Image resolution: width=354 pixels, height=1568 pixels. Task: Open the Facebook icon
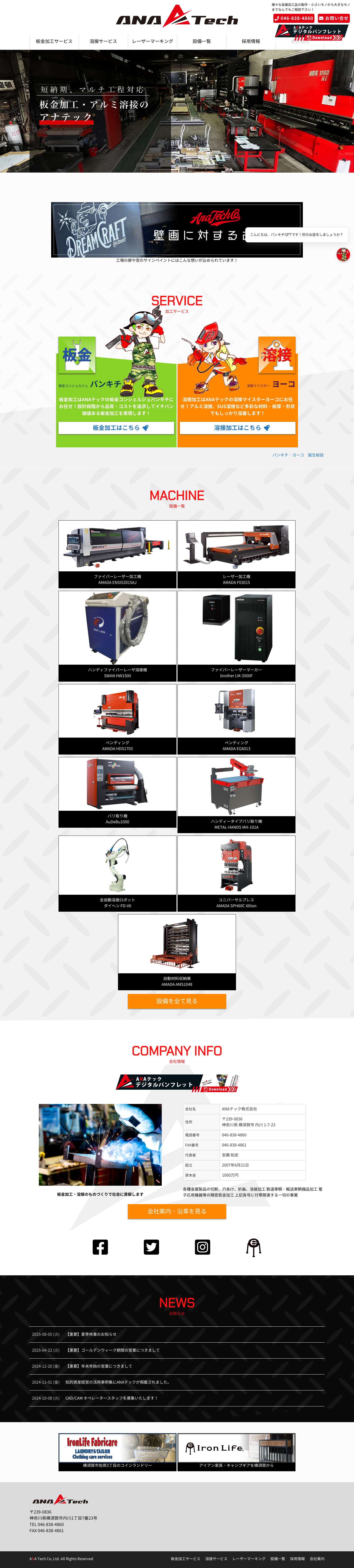click(x=101, y=1247)
